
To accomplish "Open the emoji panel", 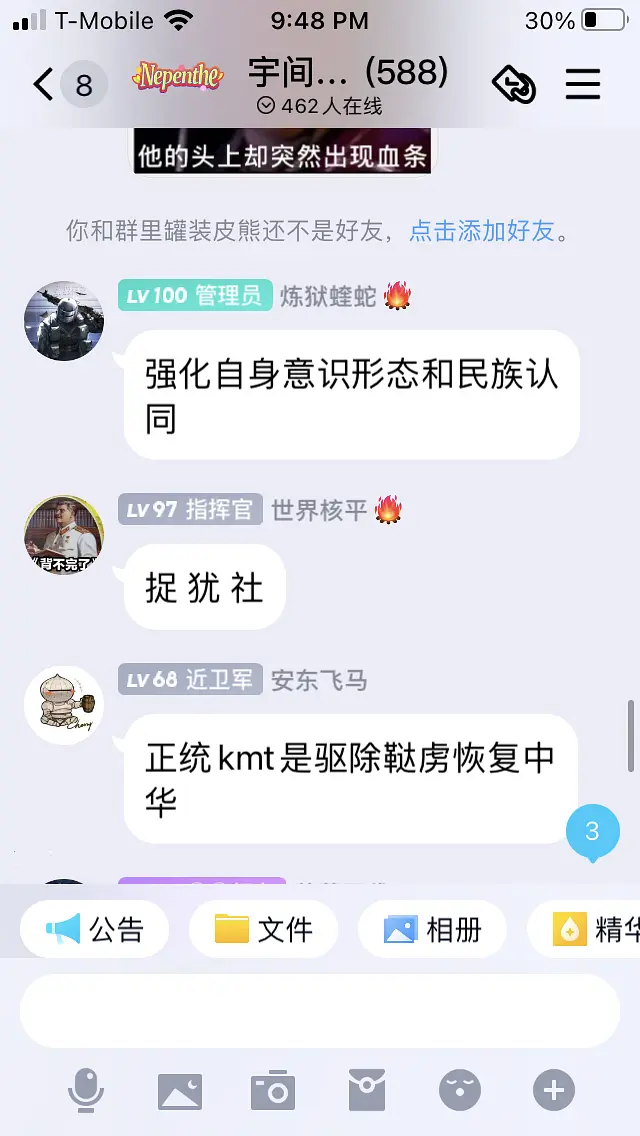I will (460, 1089).
